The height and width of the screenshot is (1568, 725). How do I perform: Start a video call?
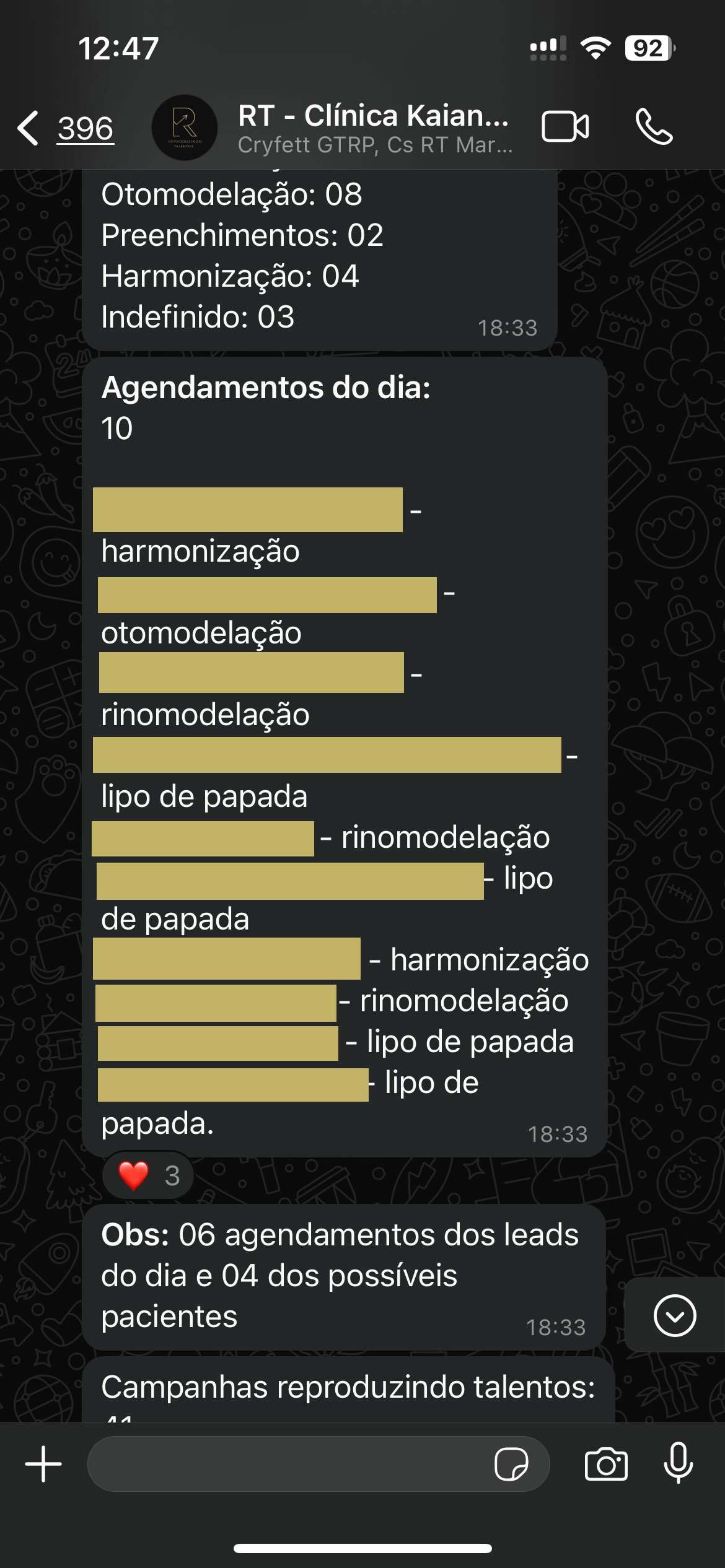pyautogui.click(x=565, y=127)
